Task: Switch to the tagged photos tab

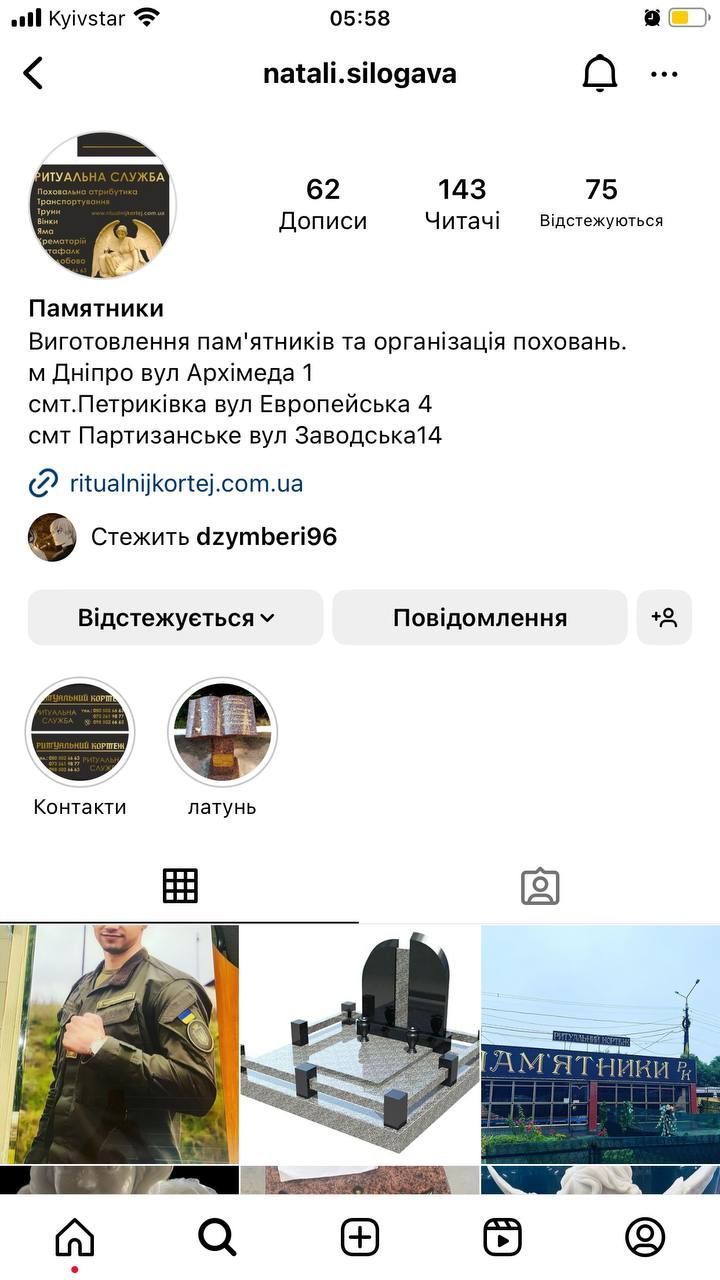Action: [x=540, y=886]
